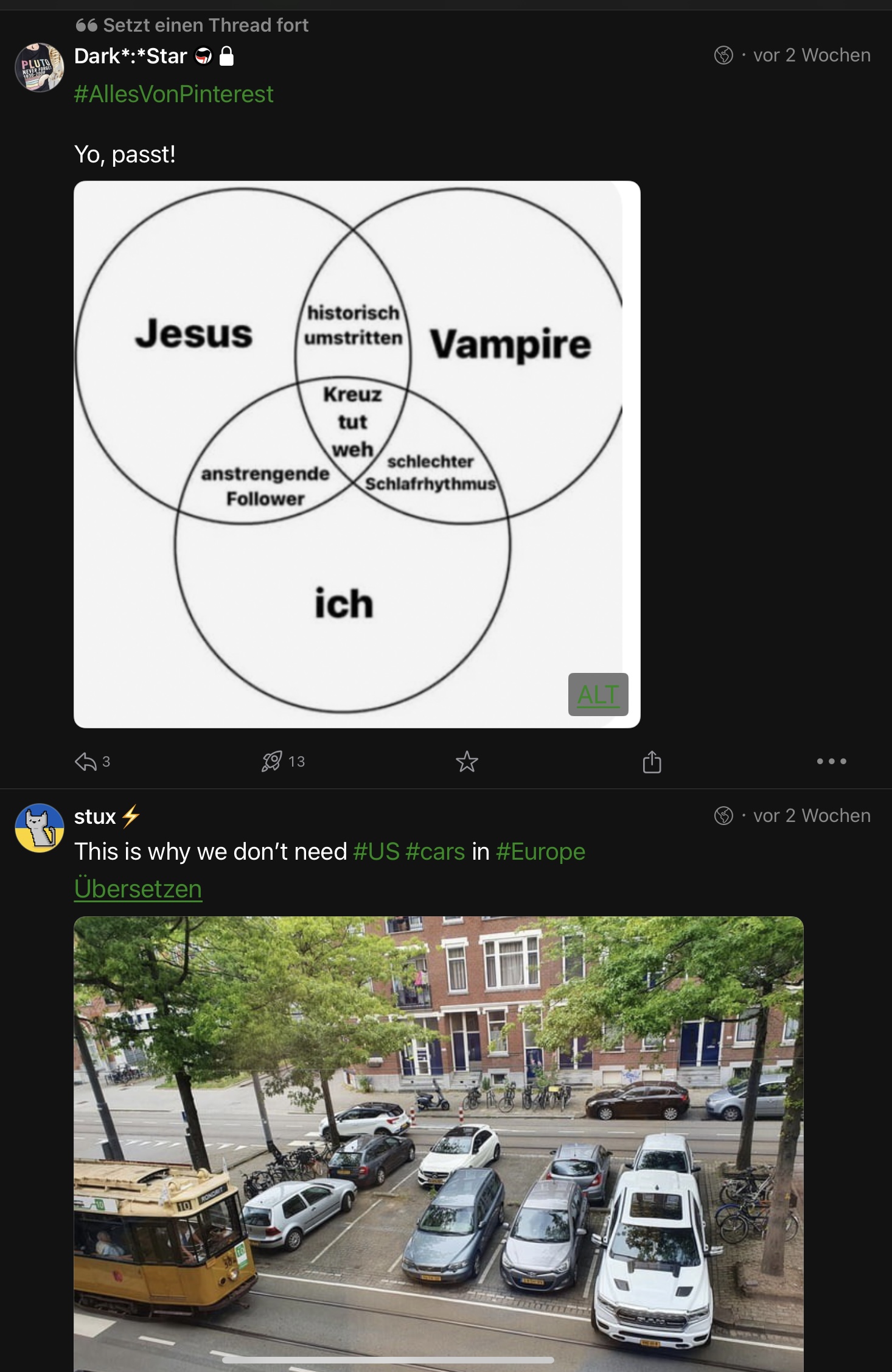
Task: Open the #AllesVonPinterest hashtag
Action: point(173,94)
